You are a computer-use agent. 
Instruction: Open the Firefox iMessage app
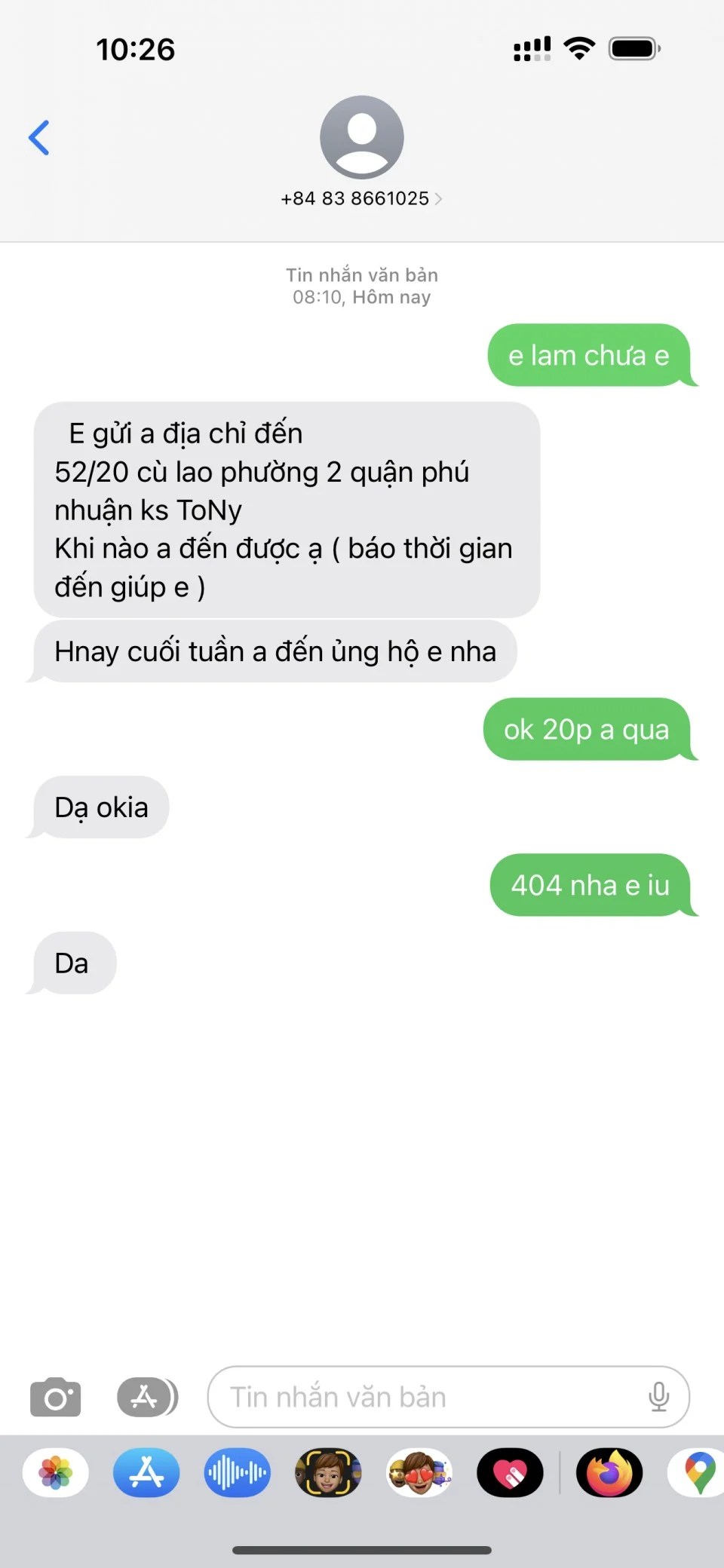tap(609, 1472)
